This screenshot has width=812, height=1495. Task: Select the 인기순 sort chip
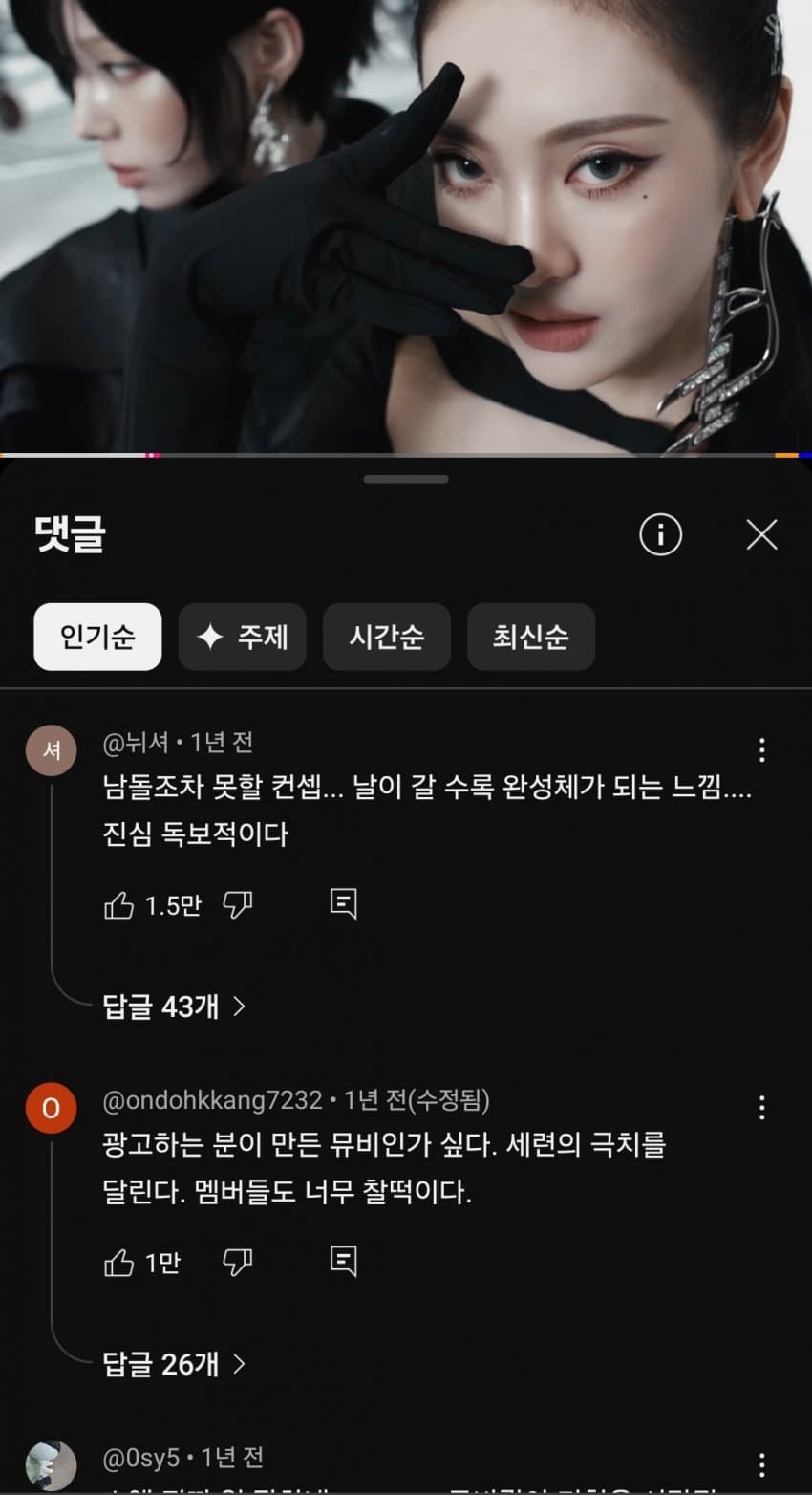(97, 637)
